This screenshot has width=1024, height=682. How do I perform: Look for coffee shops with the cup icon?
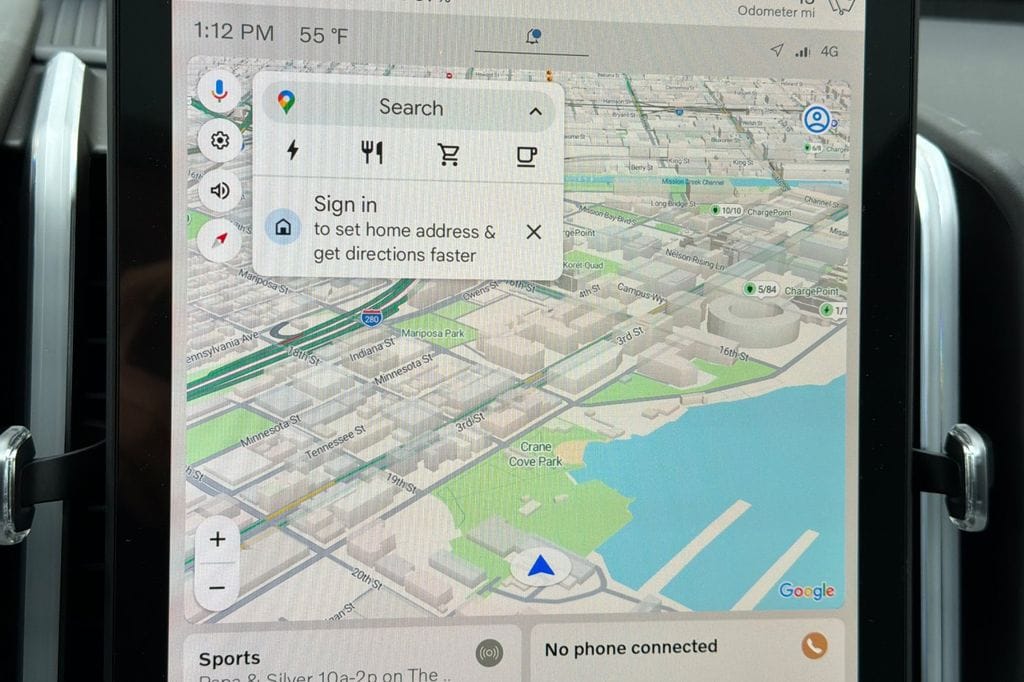(x=526, y=155)
